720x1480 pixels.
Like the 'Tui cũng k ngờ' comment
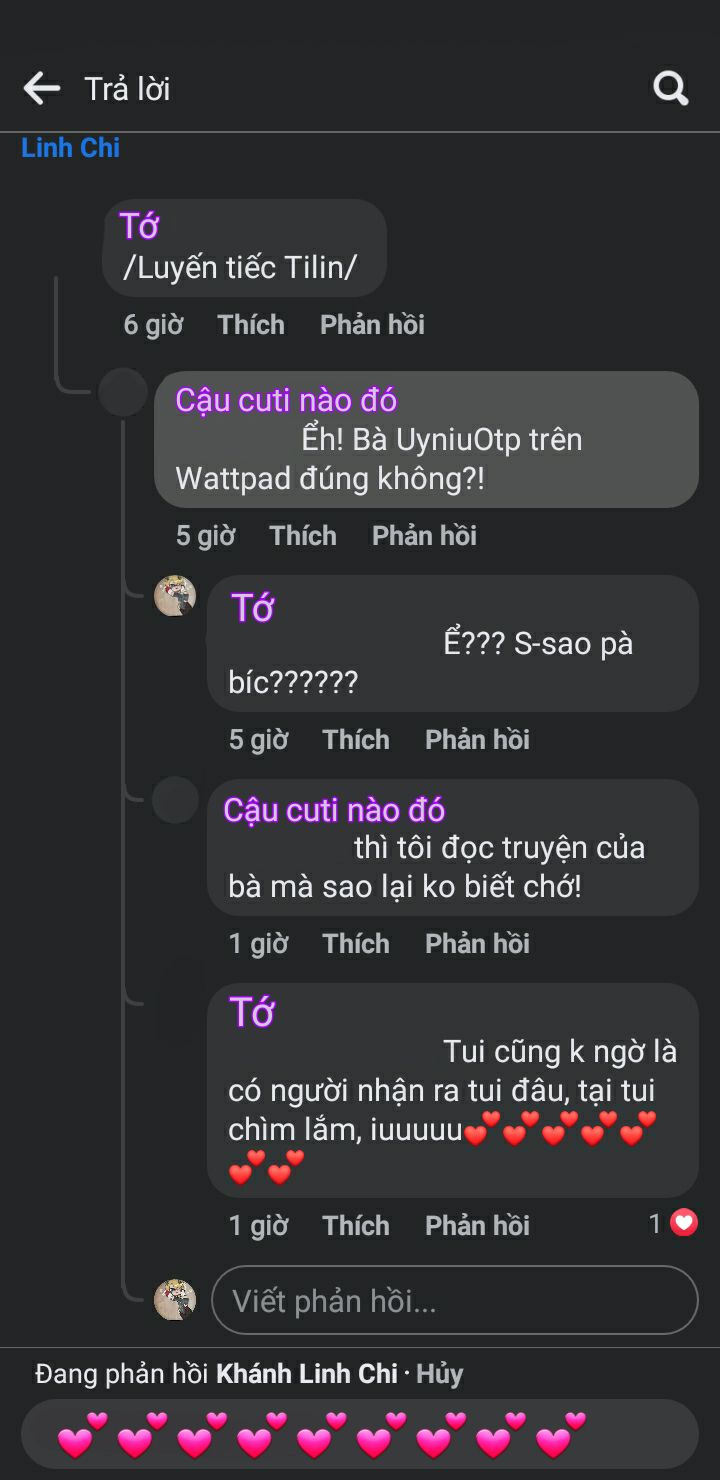(x=356, y=1226)
